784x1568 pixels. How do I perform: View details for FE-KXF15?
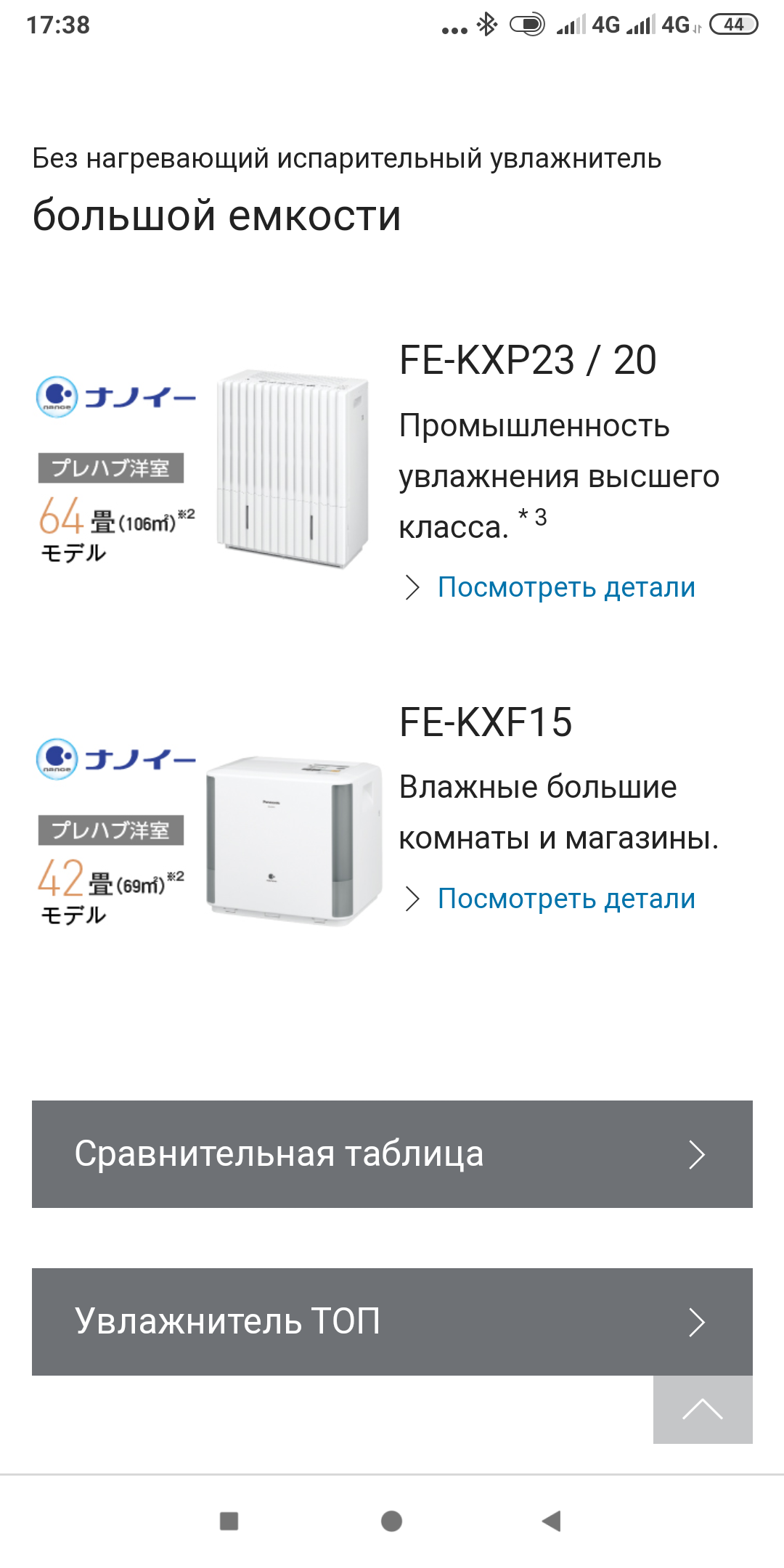tap(565, 899)
